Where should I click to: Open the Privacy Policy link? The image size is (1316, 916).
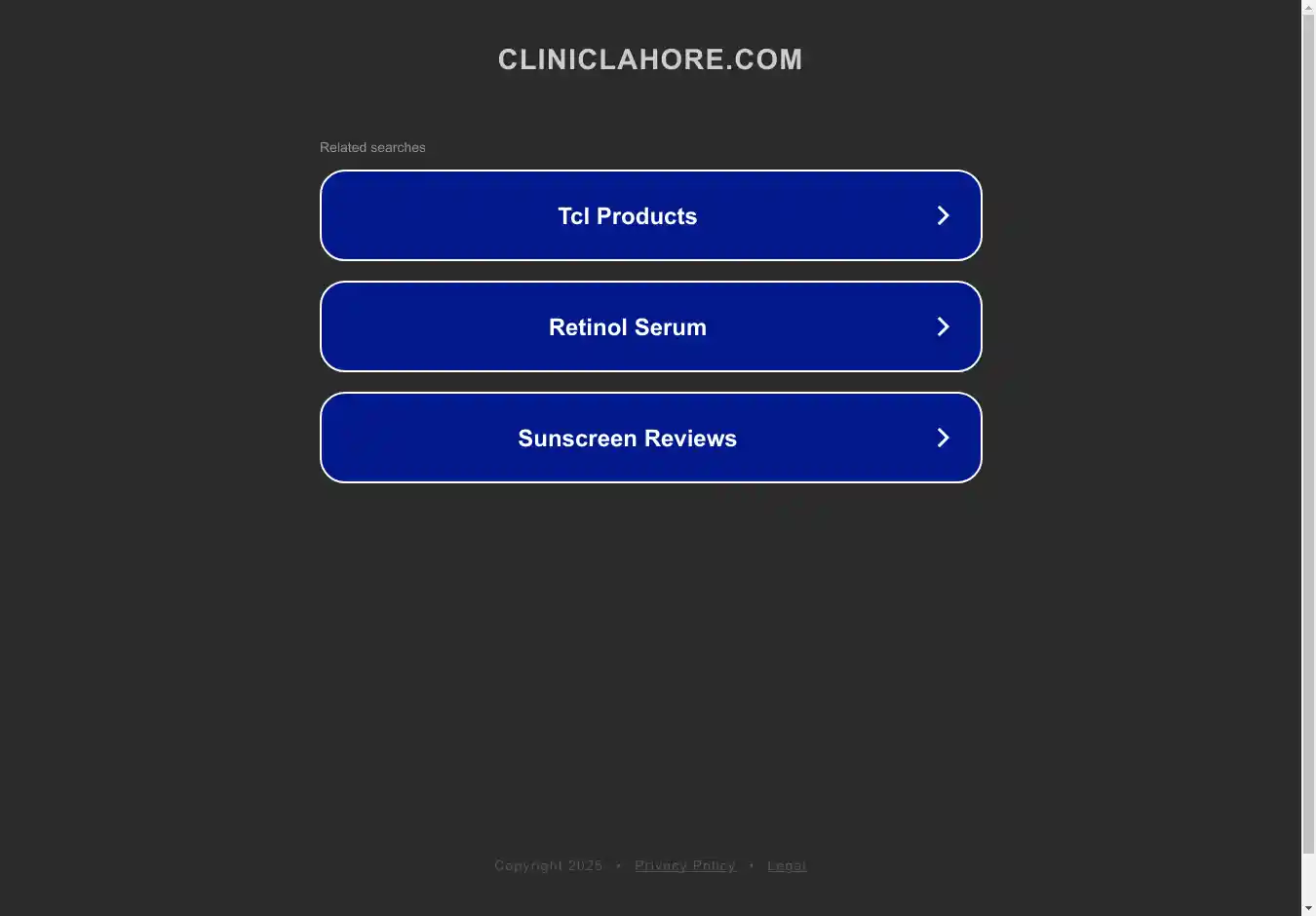tap(684, 865)
